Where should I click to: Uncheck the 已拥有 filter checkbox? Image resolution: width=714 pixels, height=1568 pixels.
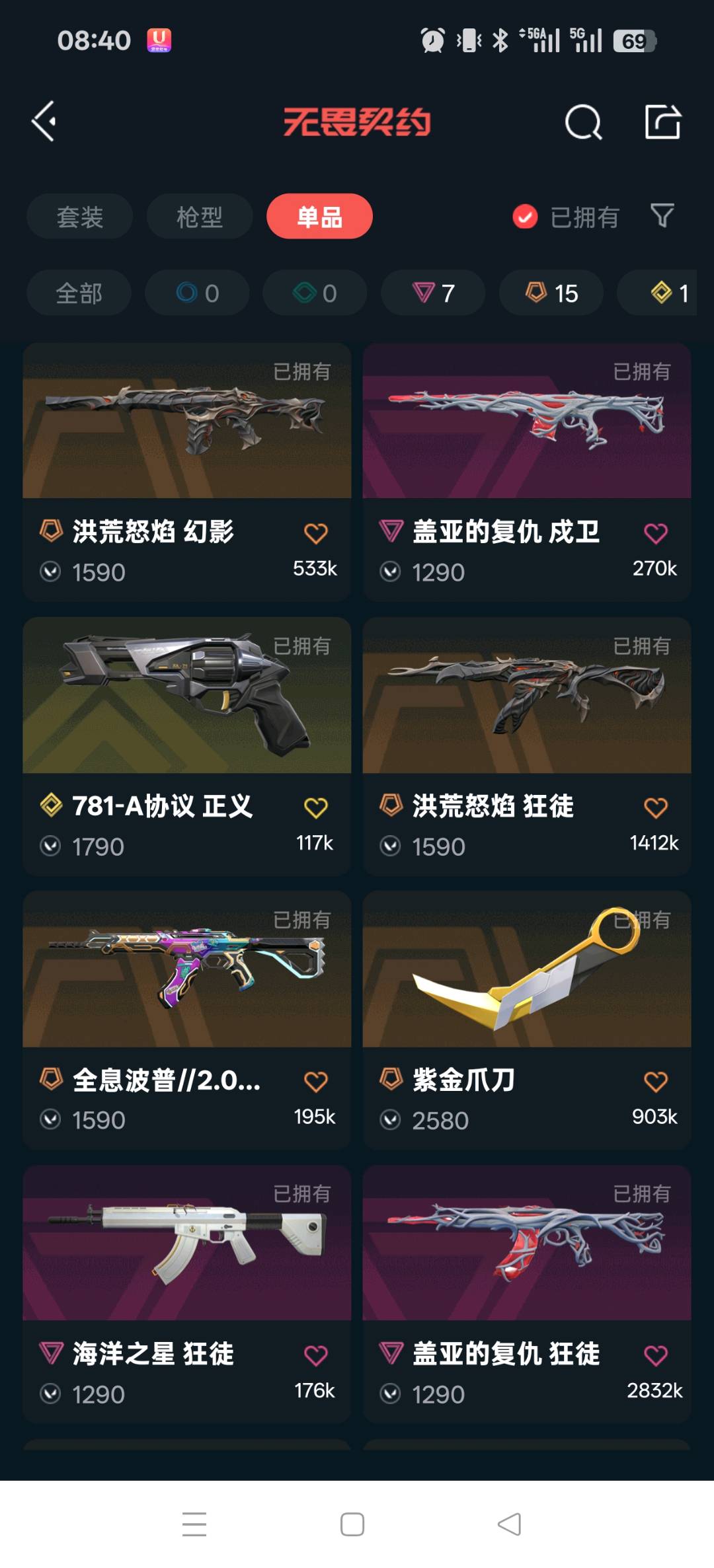526,217
